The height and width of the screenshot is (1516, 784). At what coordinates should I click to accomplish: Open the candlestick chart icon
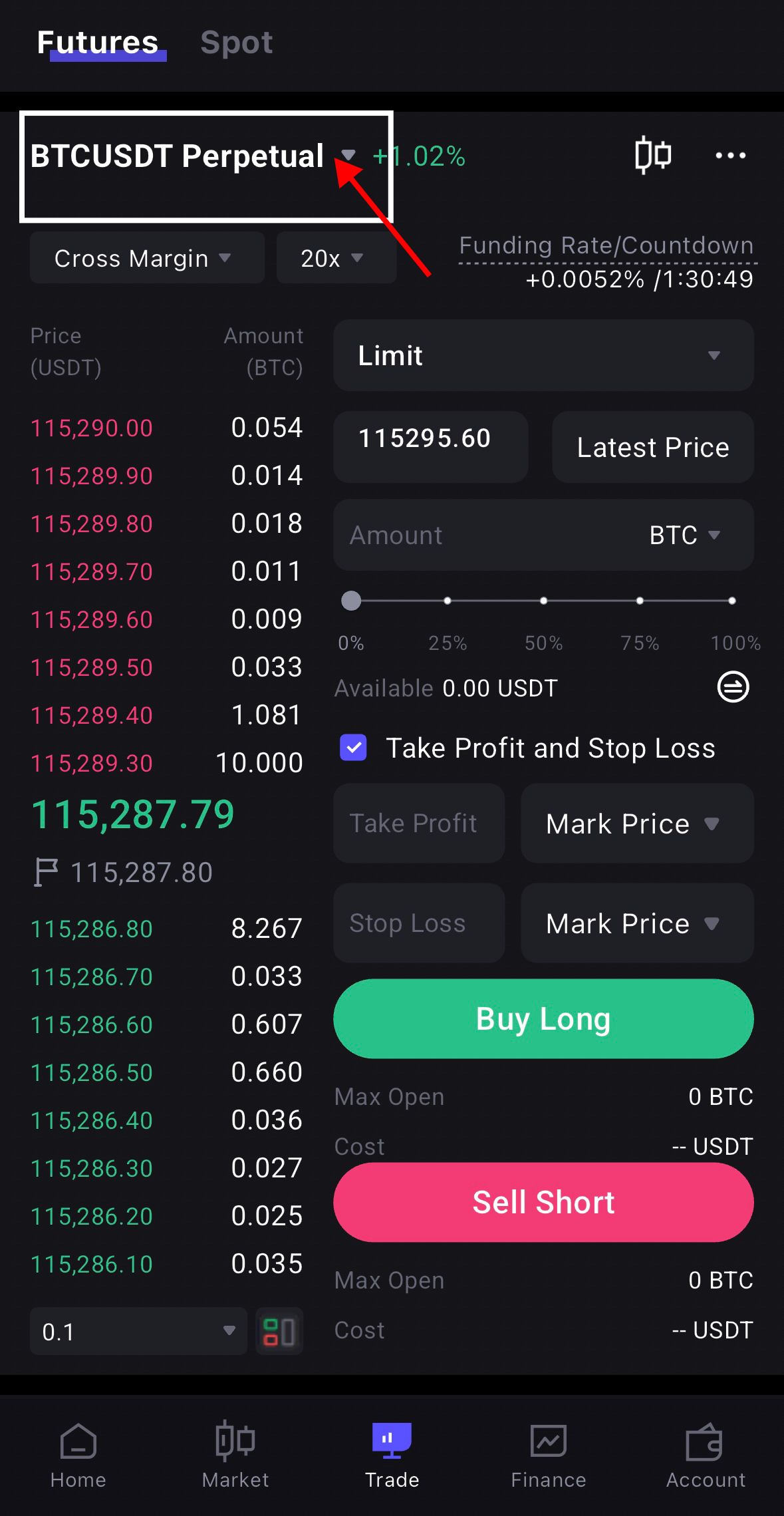pos(652,155)
